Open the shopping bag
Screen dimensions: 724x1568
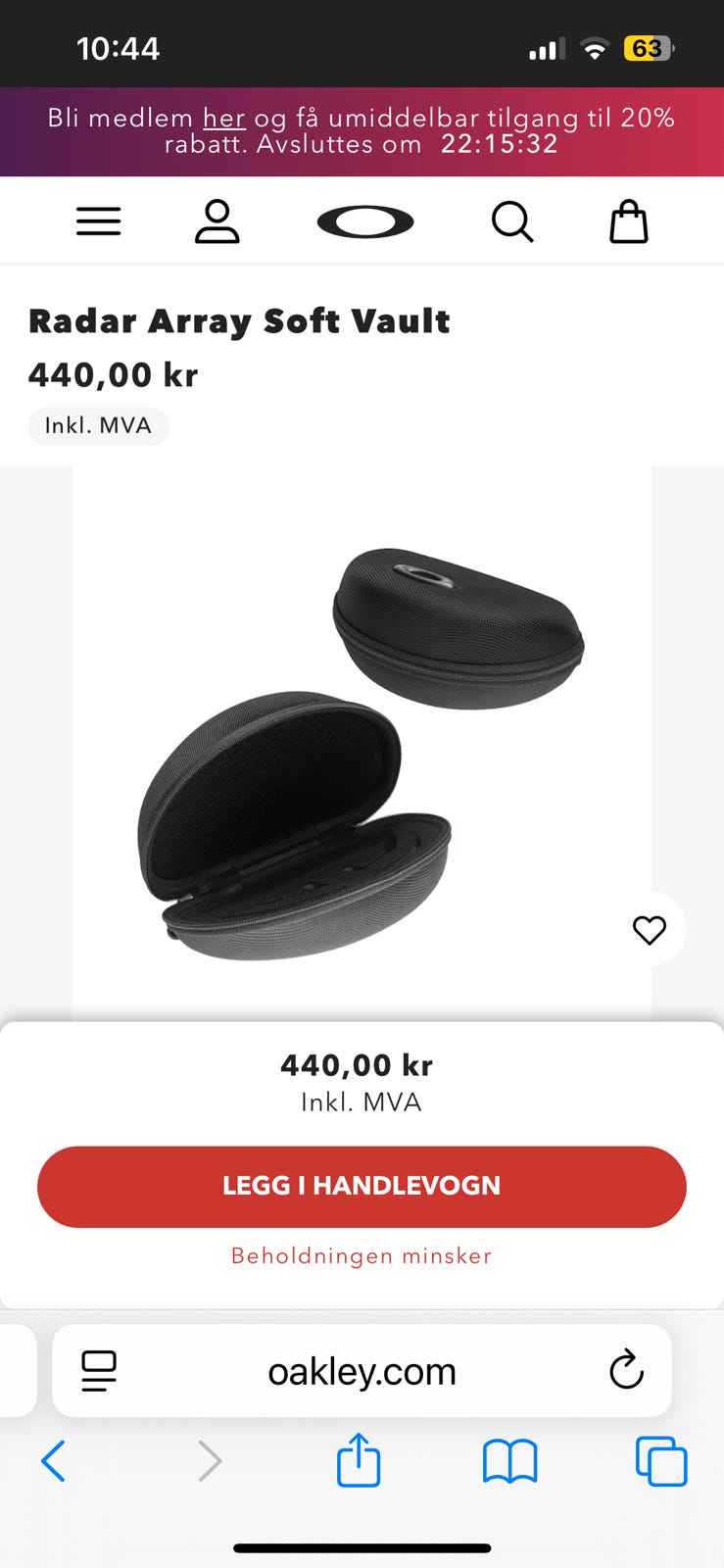pos(629,221)
